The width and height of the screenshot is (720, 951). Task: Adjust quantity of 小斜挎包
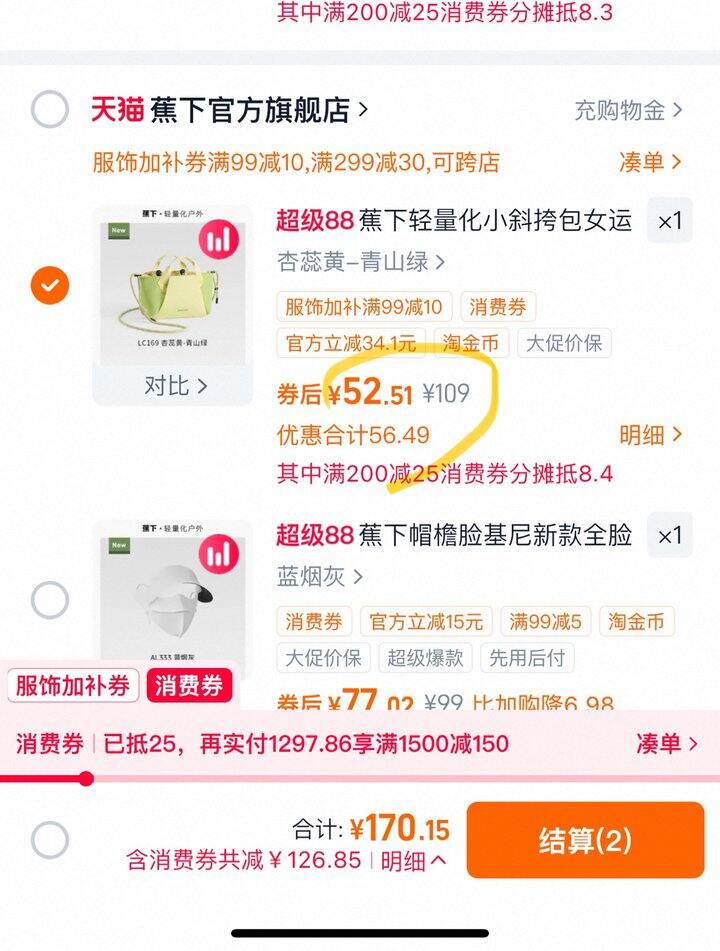pos(670,221)
